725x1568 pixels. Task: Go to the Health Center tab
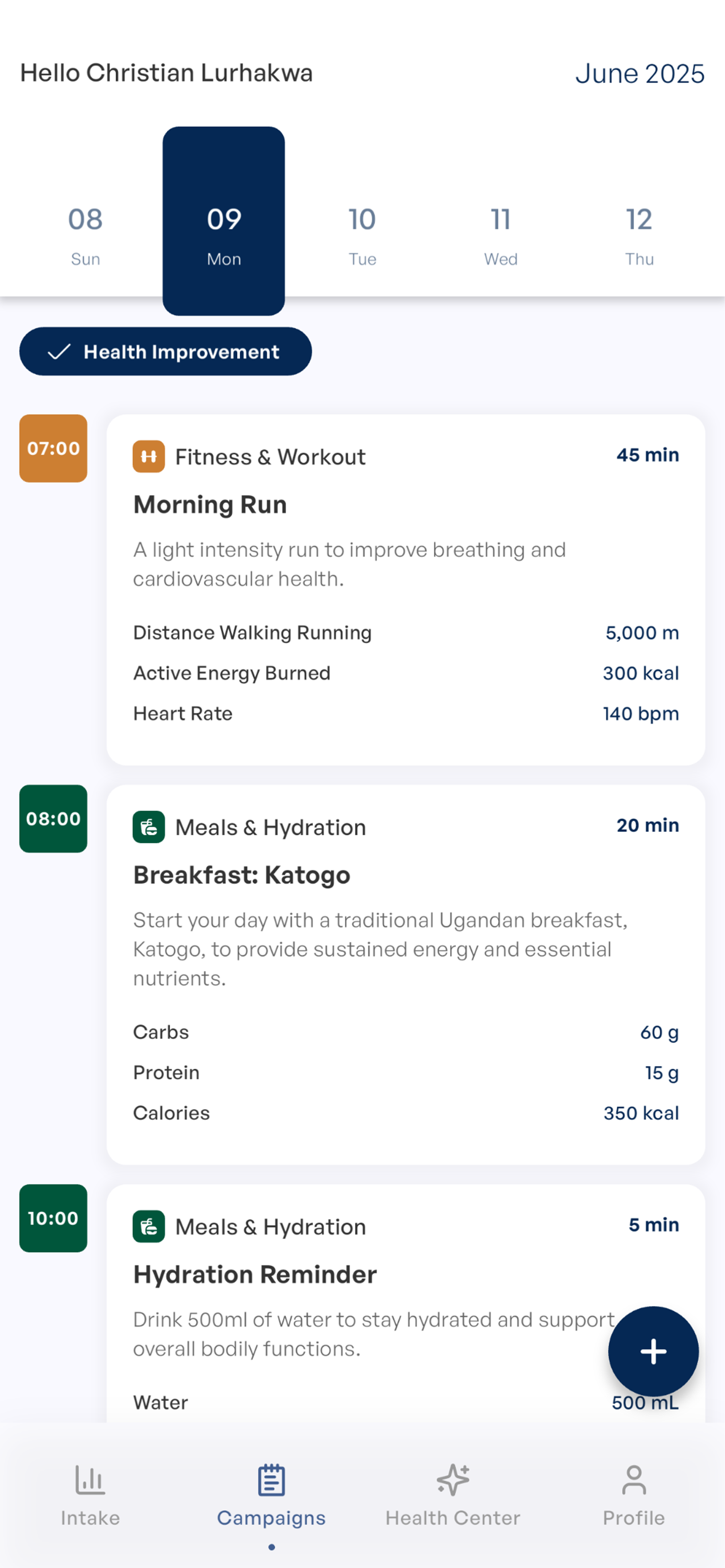tap(453, 1495)
